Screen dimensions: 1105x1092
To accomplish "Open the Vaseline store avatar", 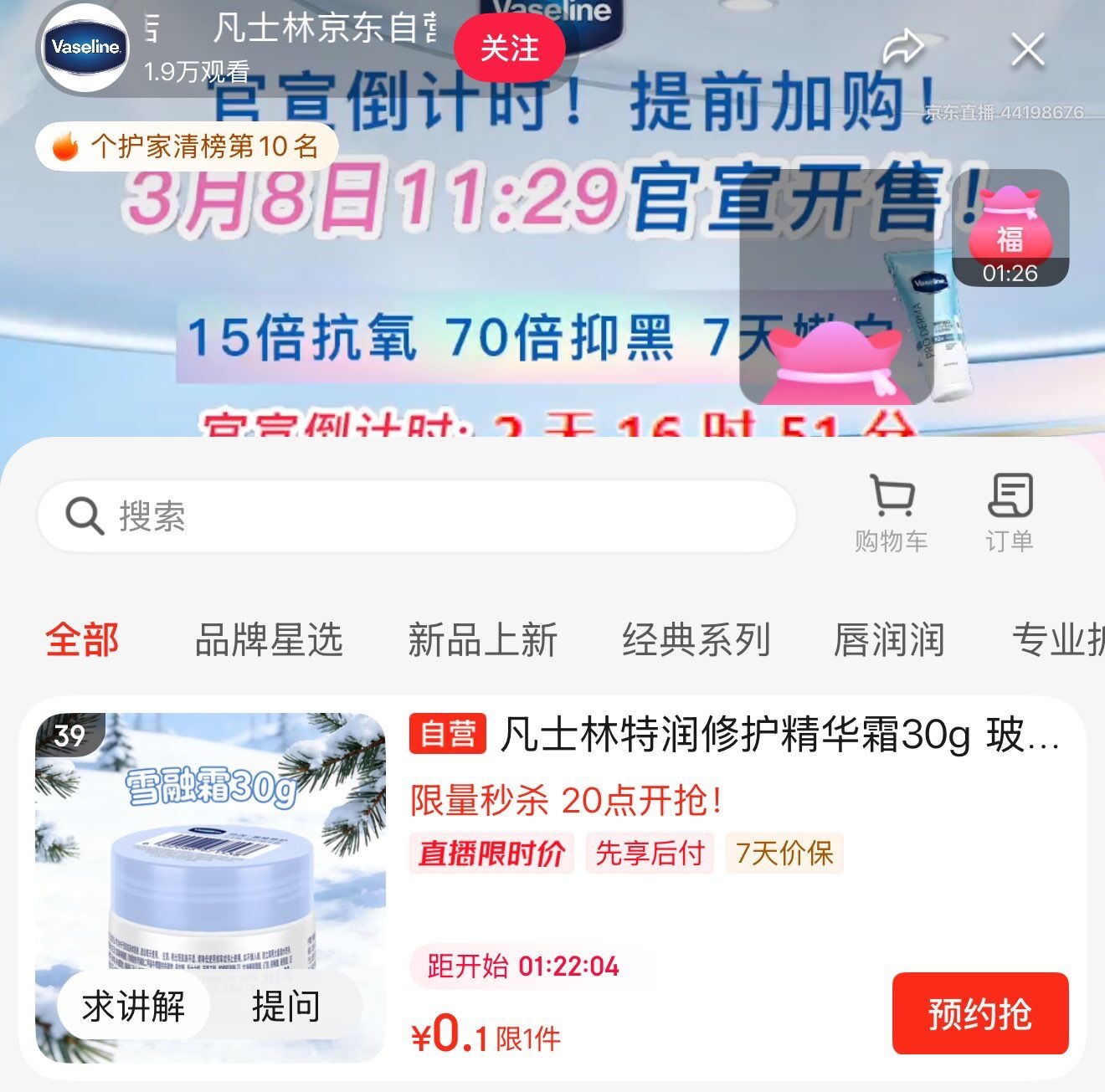I will 85,48.
